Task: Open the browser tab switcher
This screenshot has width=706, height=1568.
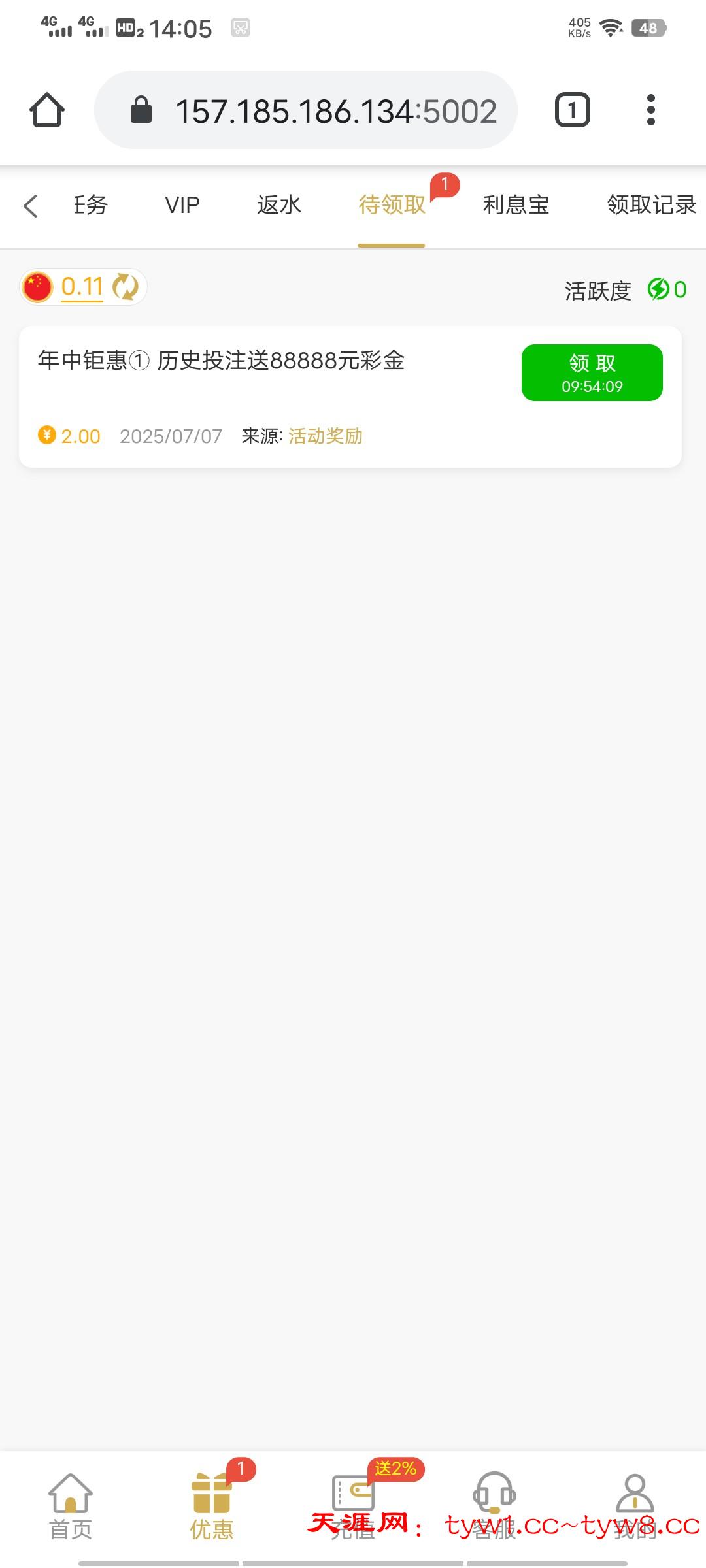Action: pos(572,110)
